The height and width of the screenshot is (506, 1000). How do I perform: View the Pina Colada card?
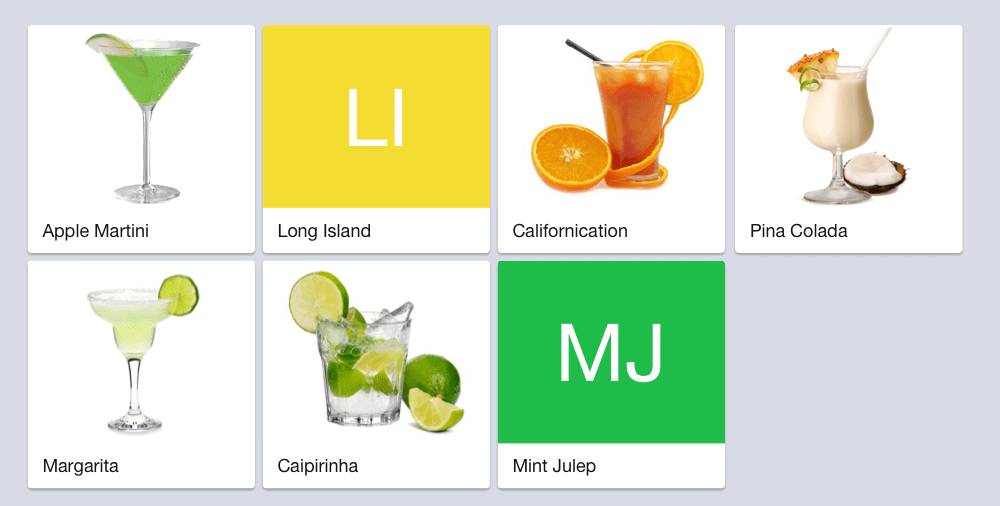848,138
